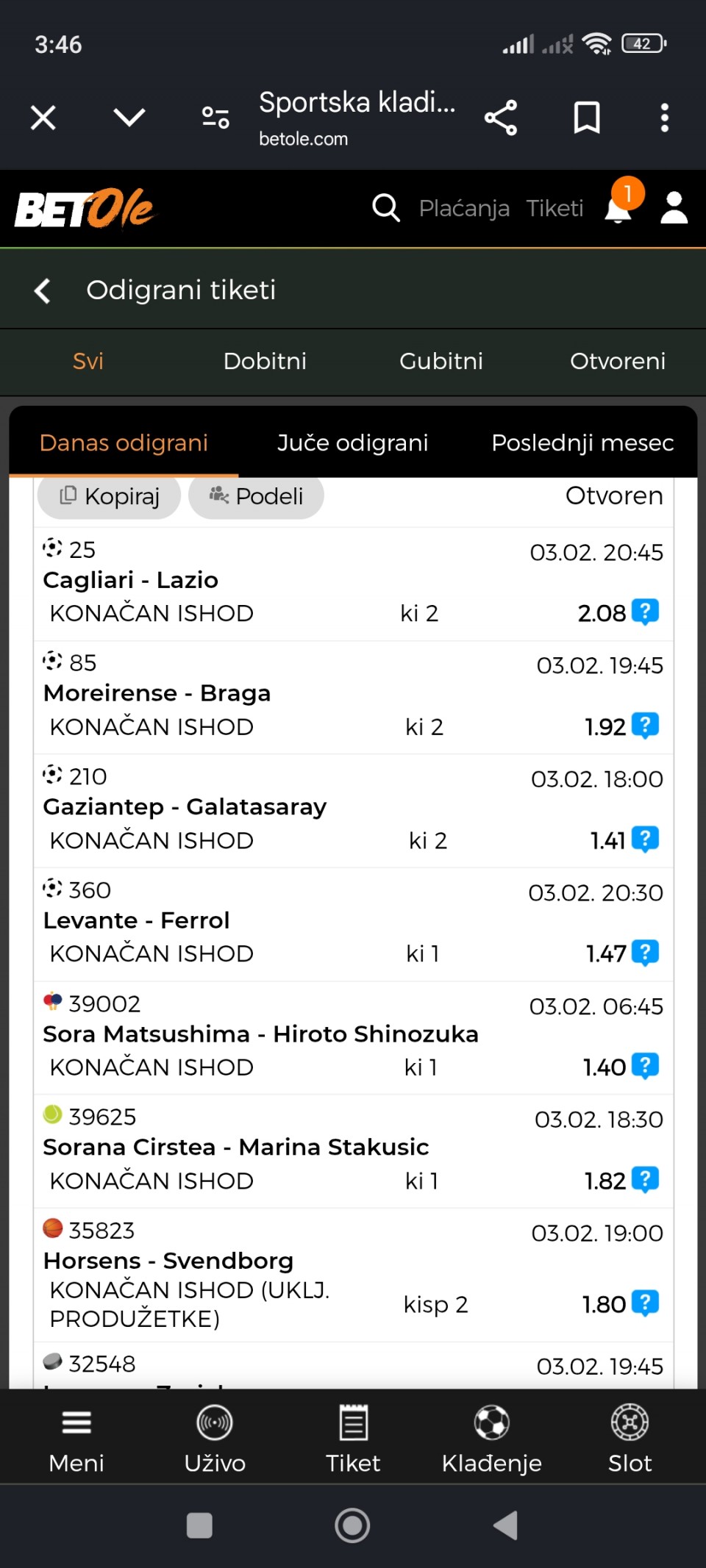
Task: Share the page from browser toolbar
Action: point(501,118)
